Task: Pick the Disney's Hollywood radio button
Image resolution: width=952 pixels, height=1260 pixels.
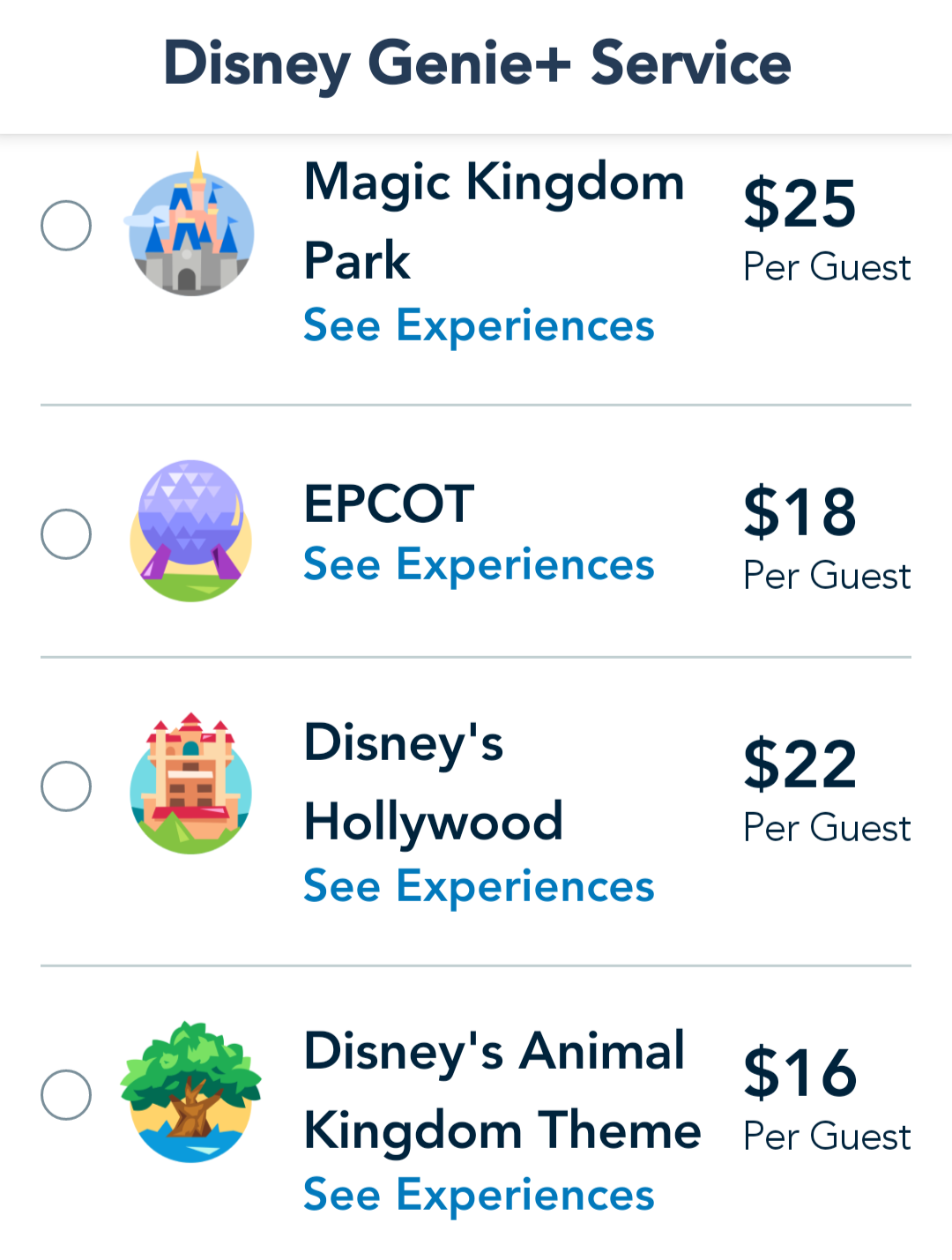Action: (66, 787)
